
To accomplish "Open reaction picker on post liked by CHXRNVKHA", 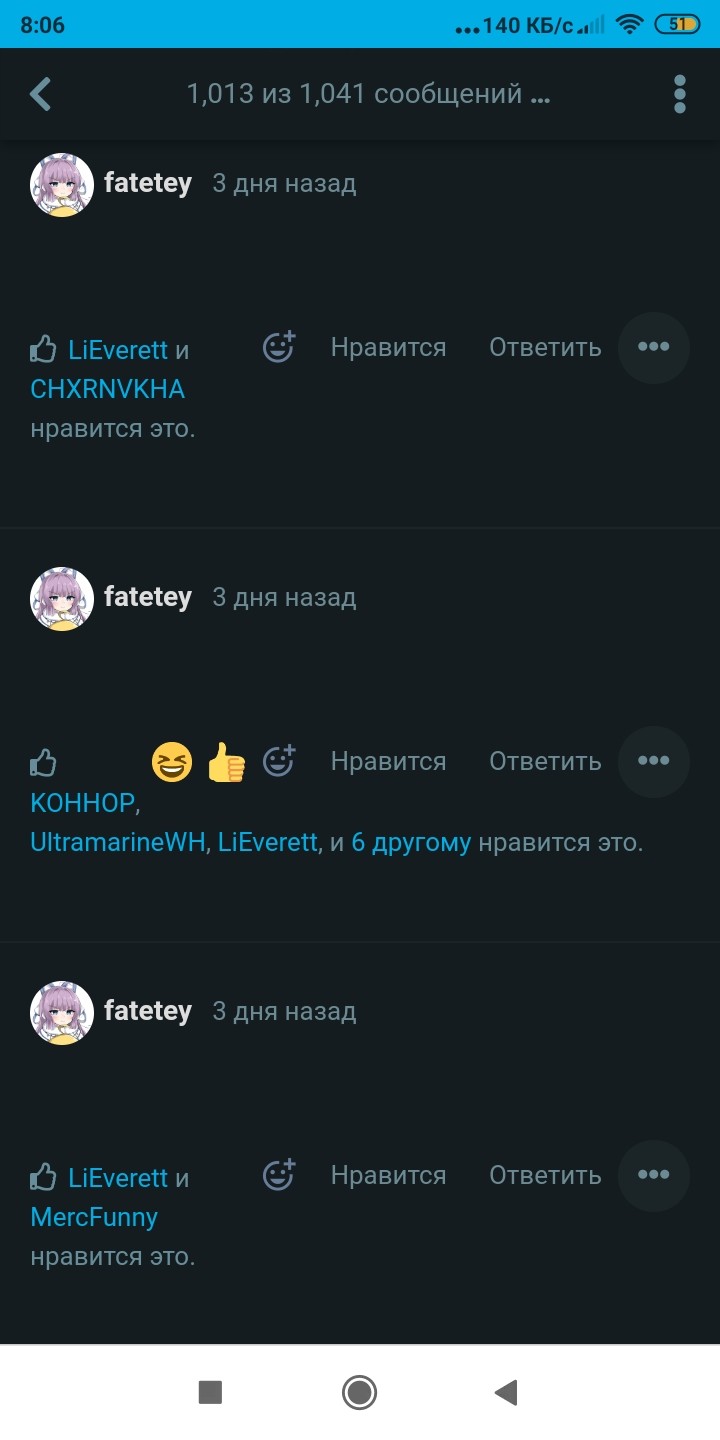I will pyautogui.click(x=279, y=347).
